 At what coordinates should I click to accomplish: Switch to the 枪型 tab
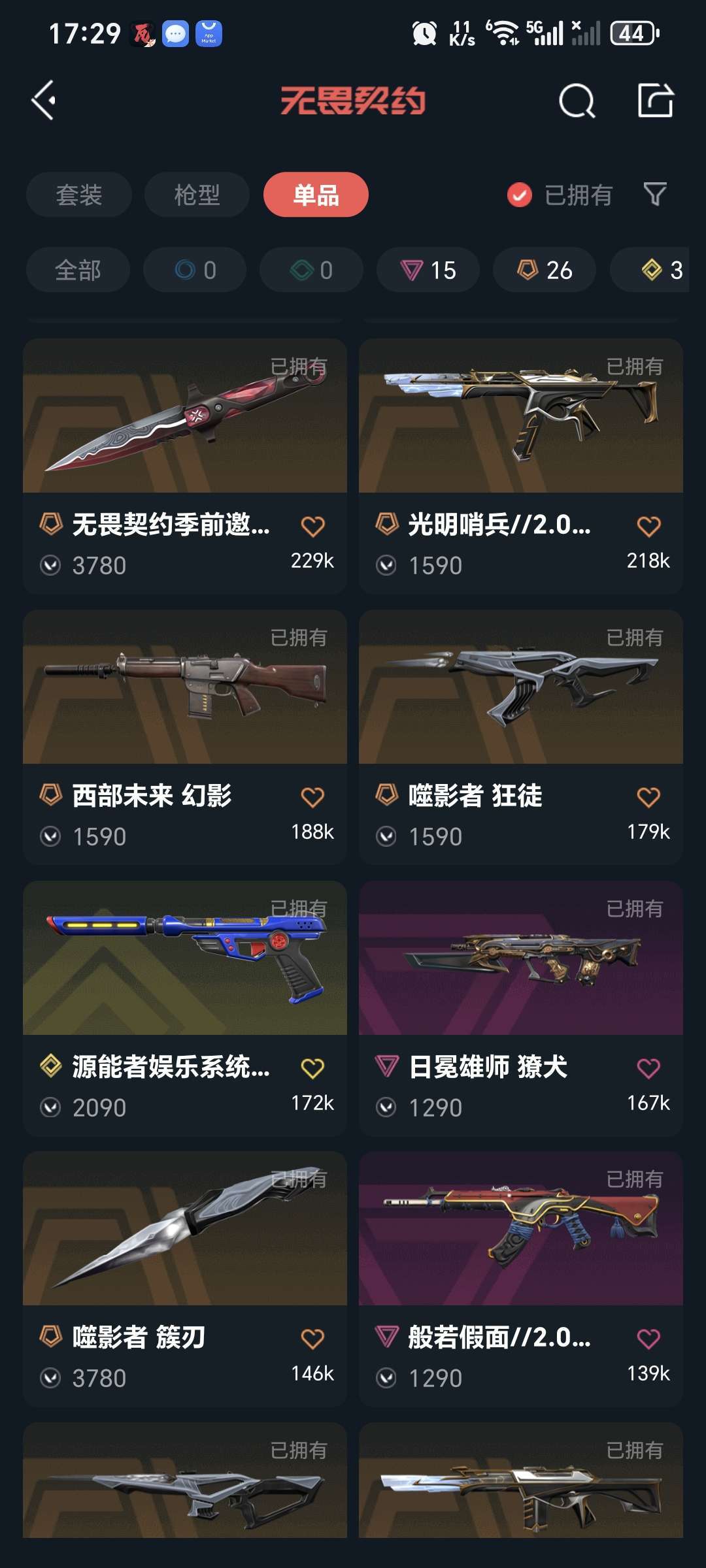(197, 194)
